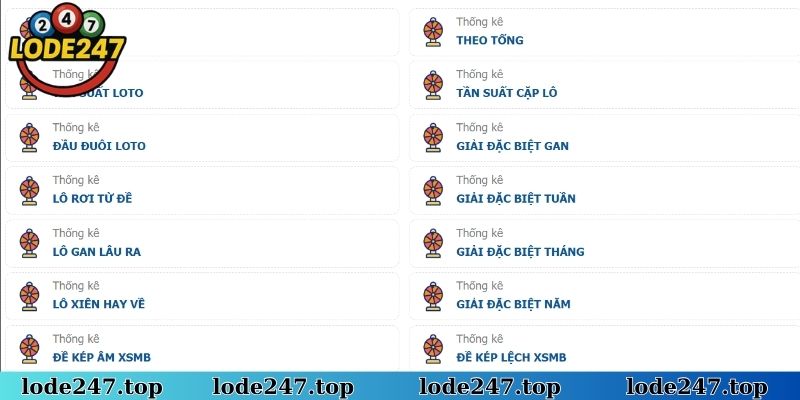Open LÔ RƠI TỪ ĐỀ statistics
This screenshot has width=800, height=400.
92,198
